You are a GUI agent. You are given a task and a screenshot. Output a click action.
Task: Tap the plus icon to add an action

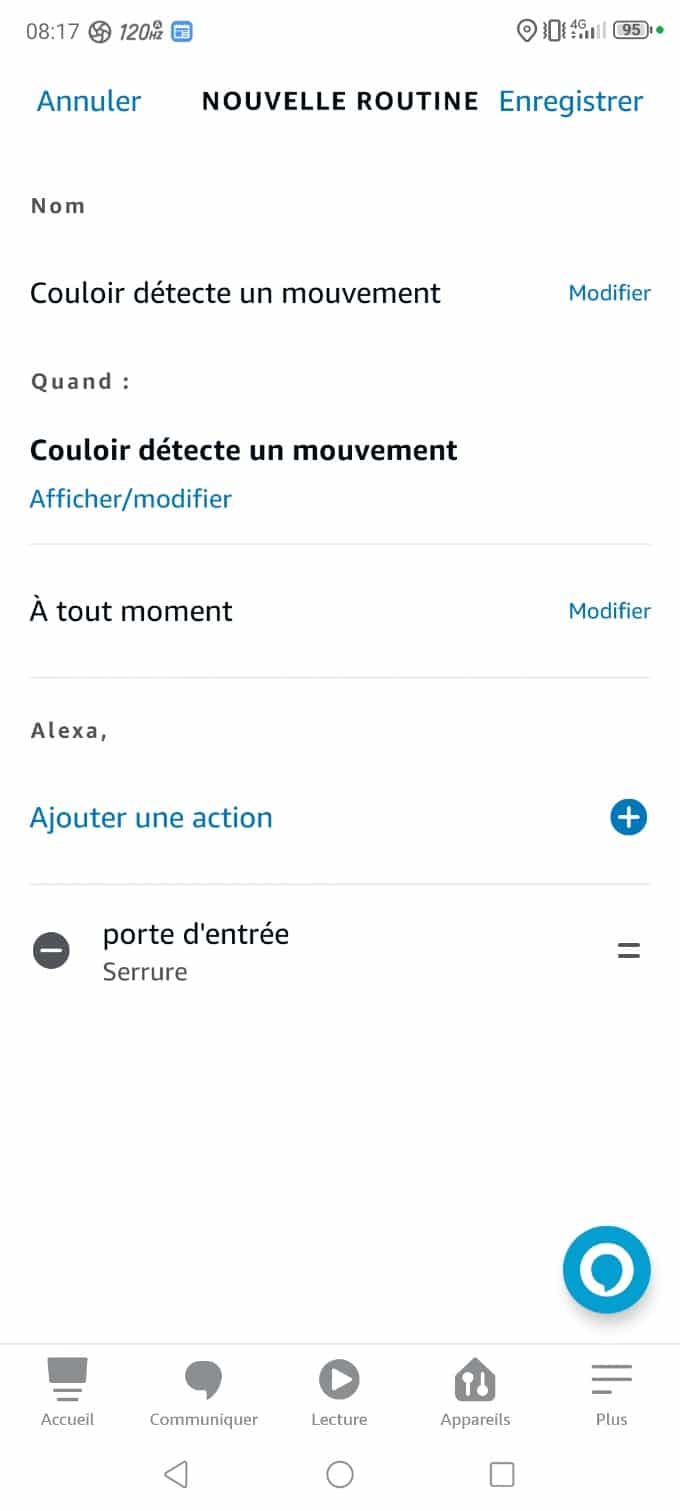pyautogui.click(x=628, y=817)
